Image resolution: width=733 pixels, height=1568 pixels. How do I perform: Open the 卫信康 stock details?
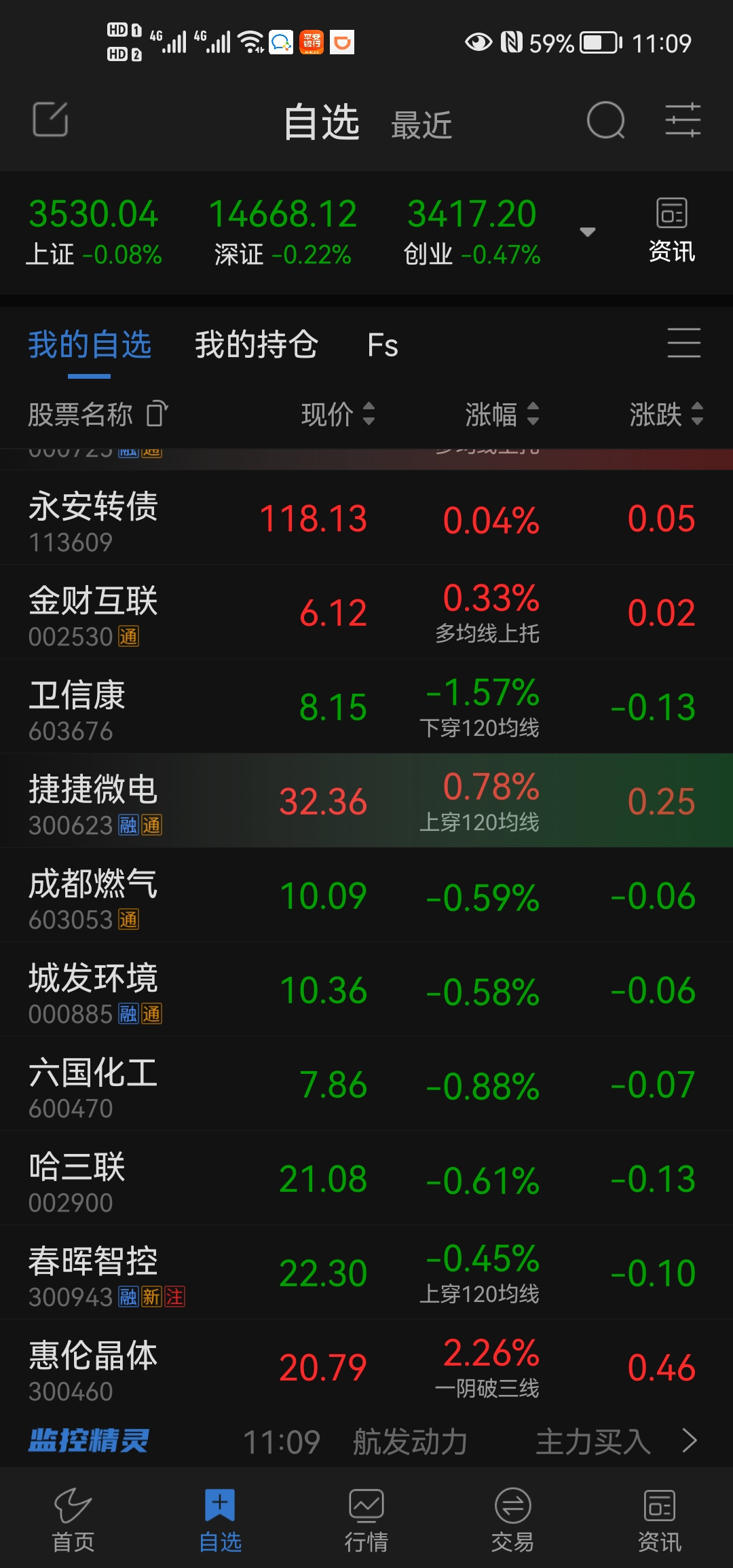(366, 707)
